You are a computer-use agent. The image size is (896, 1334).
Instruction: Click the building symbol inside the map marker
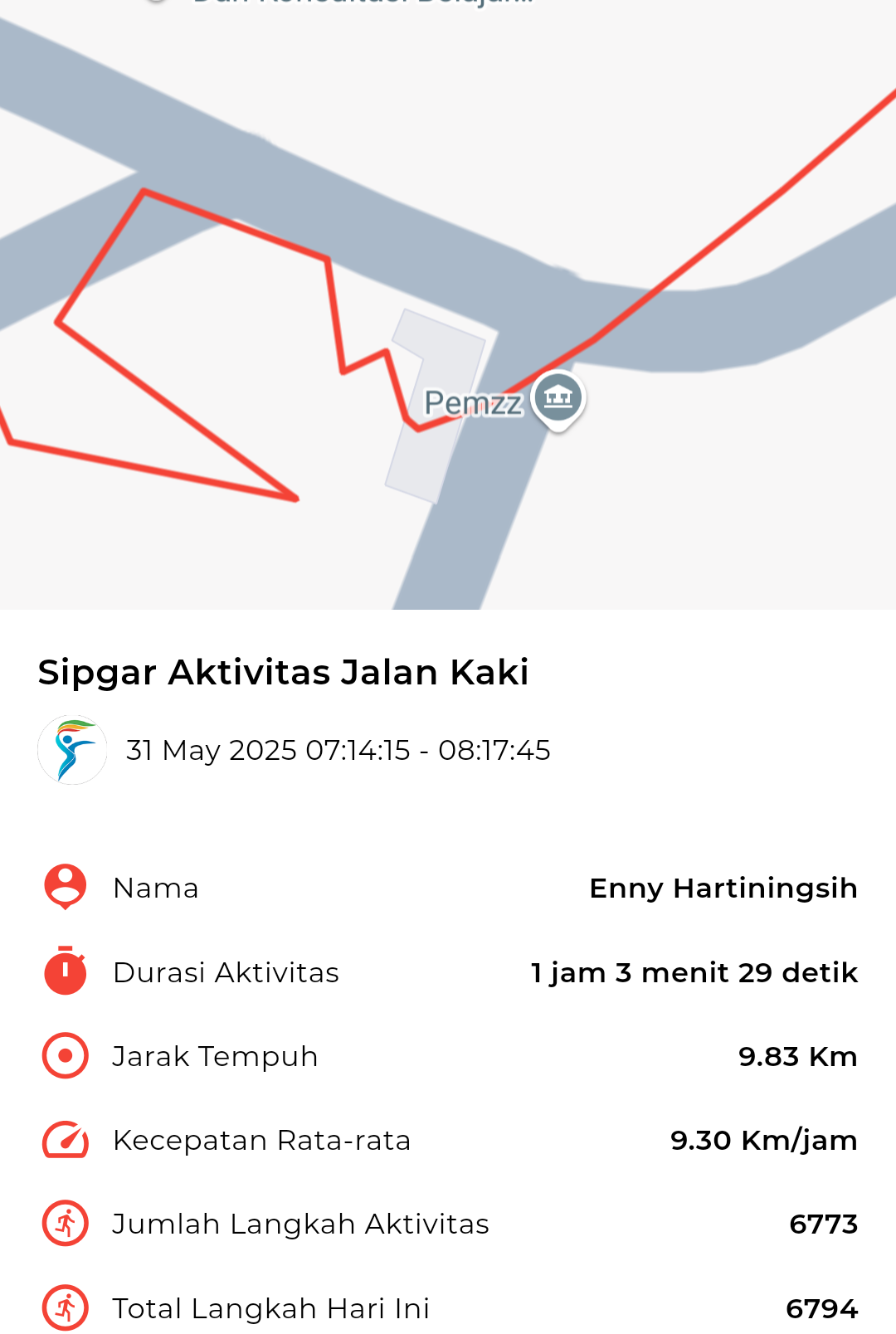coord(559,397)
